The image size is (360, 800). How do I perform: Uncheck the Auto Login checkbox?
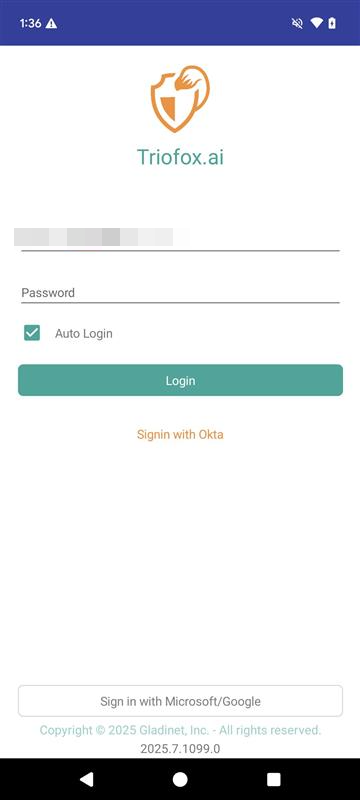click(x=32, y=333)
